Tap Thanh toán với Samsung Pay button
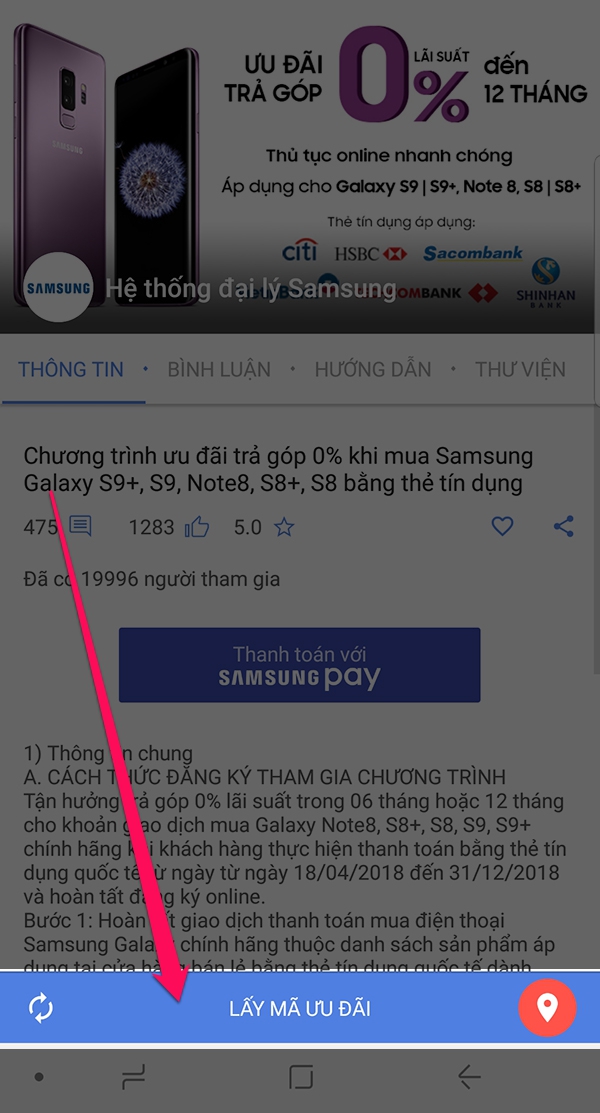 click(299, 665)
